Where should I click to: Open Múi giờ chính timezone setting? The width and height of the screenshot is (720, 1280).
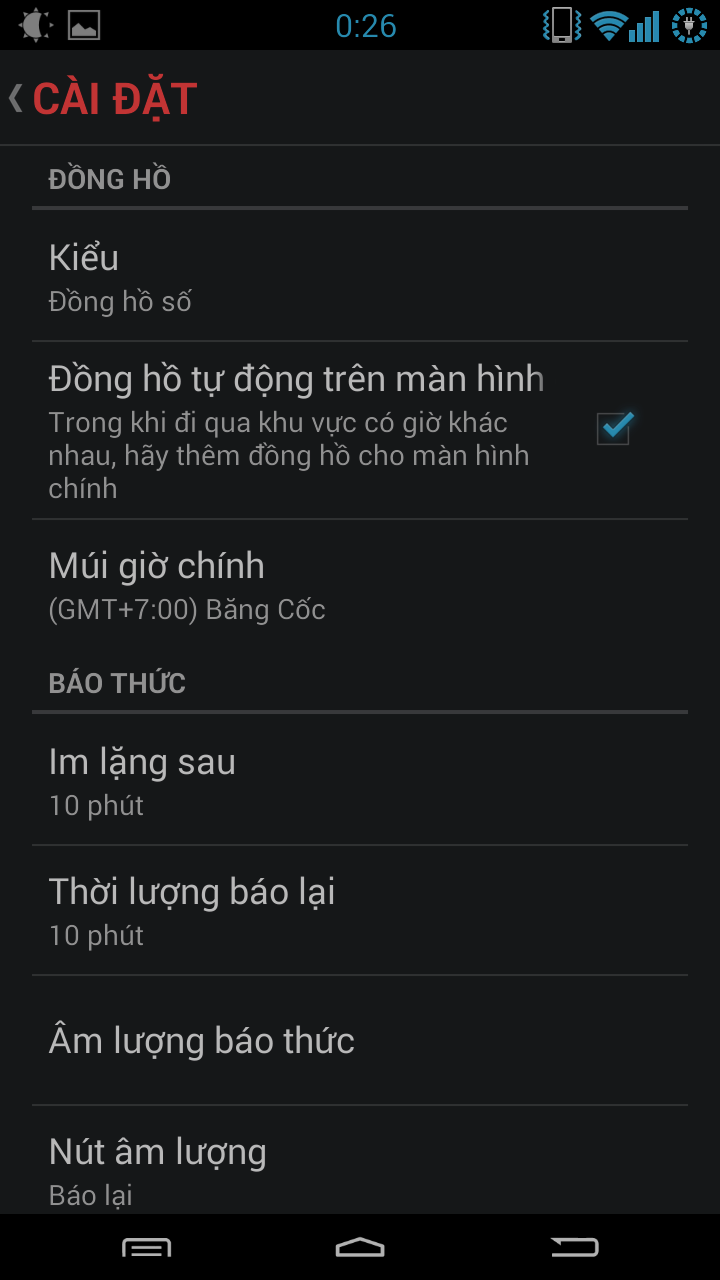[360, 584]
